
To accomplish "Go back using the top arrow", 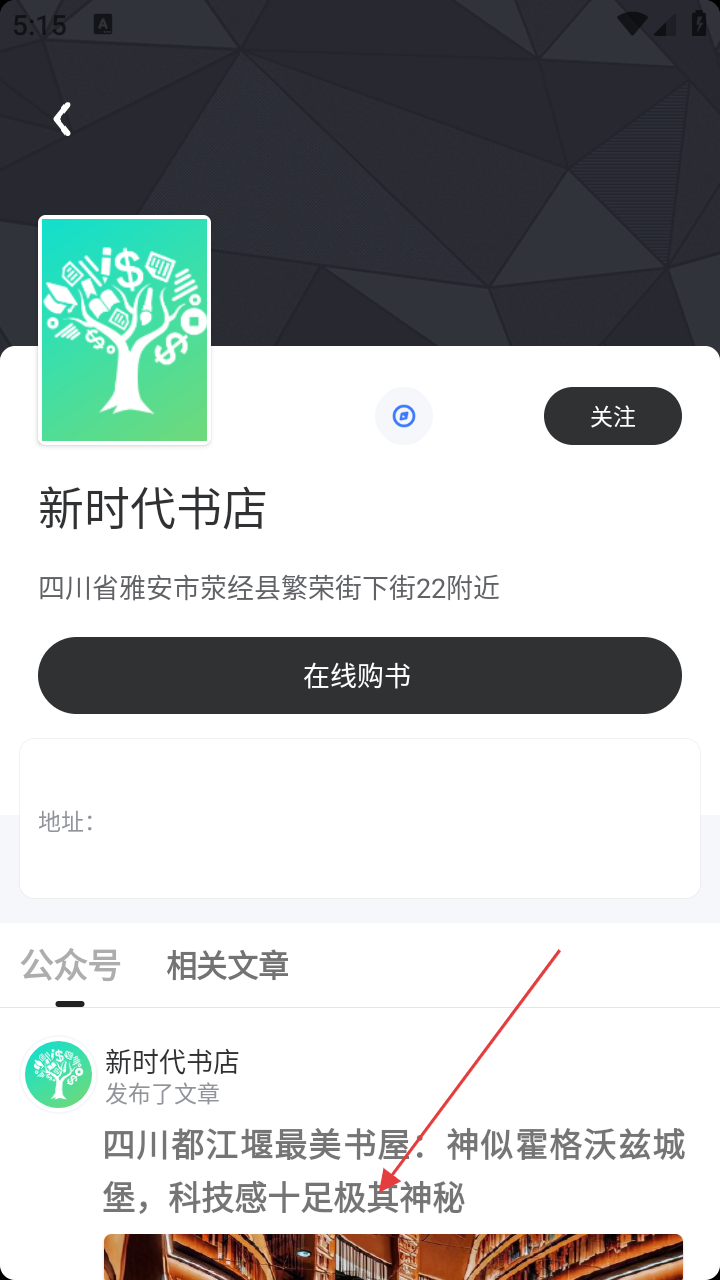I will 63,119.
